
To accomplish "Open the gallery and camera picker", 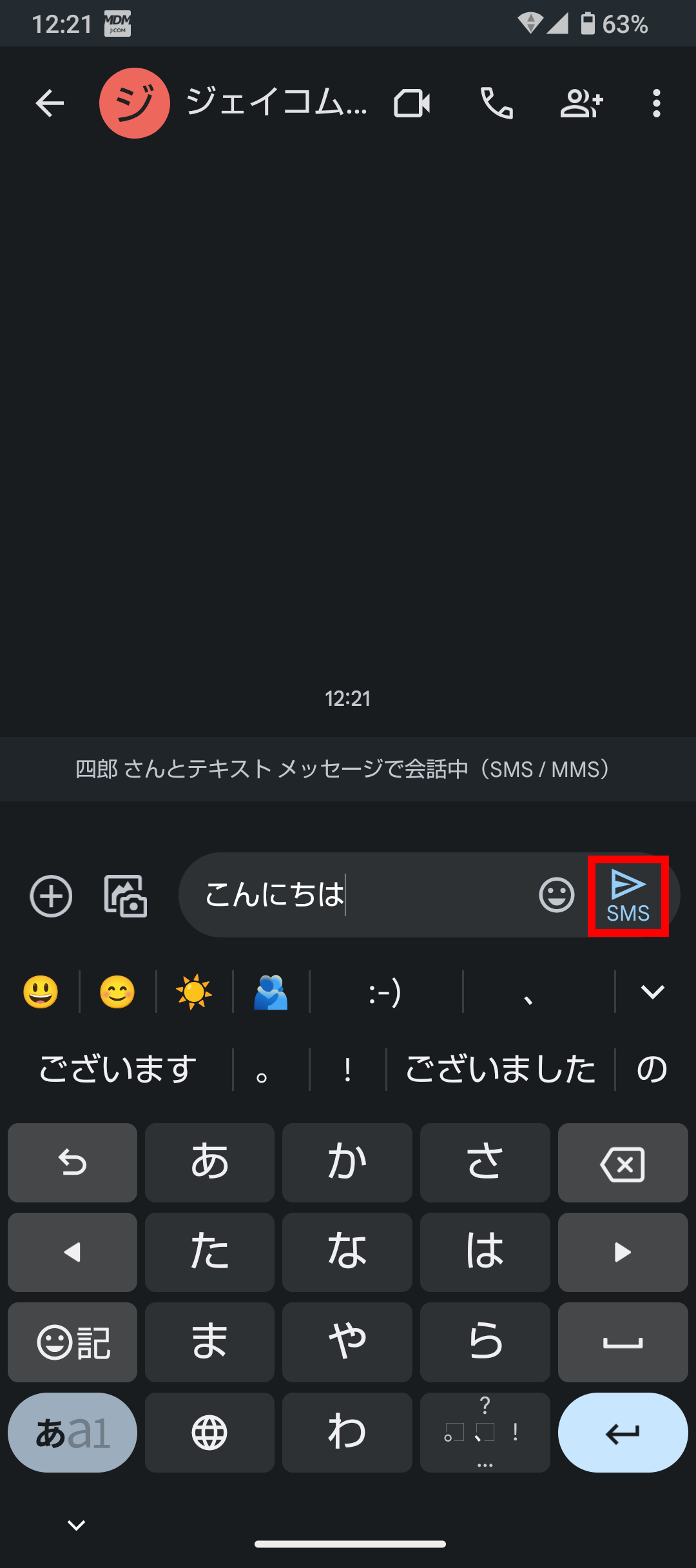I will coord(126,896).
